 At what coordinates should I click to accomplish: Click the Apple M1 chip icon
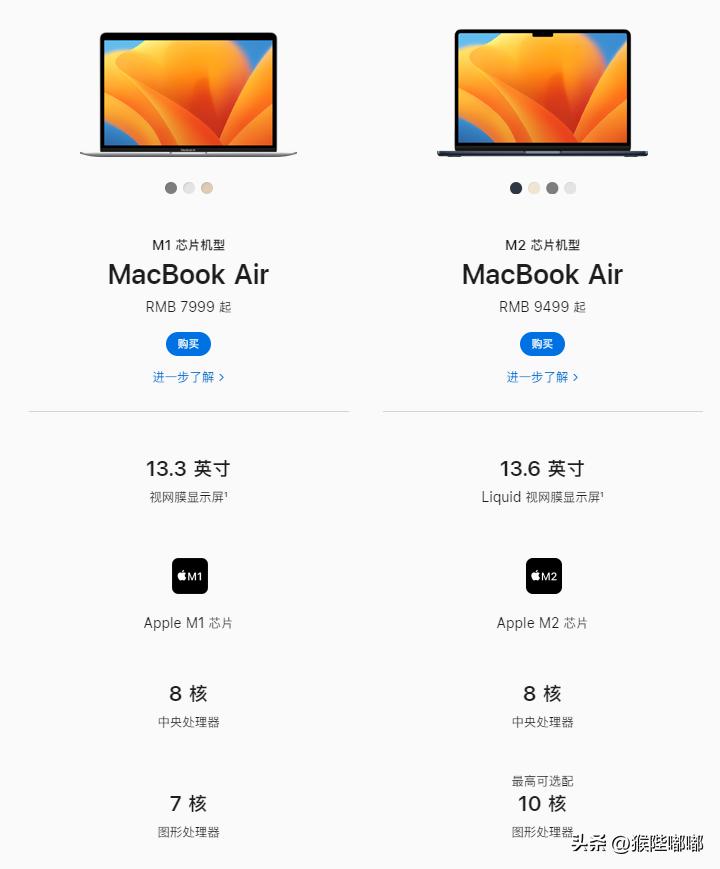pyautogui.click(x=188, y=576)
